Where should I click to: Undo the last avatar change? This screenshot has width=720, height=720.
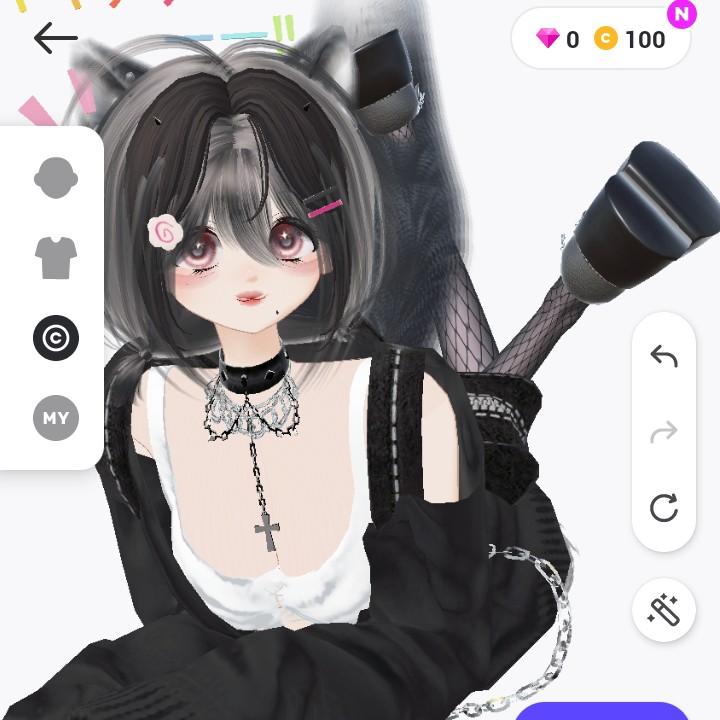pyautogui.click(x=664, y=356)
